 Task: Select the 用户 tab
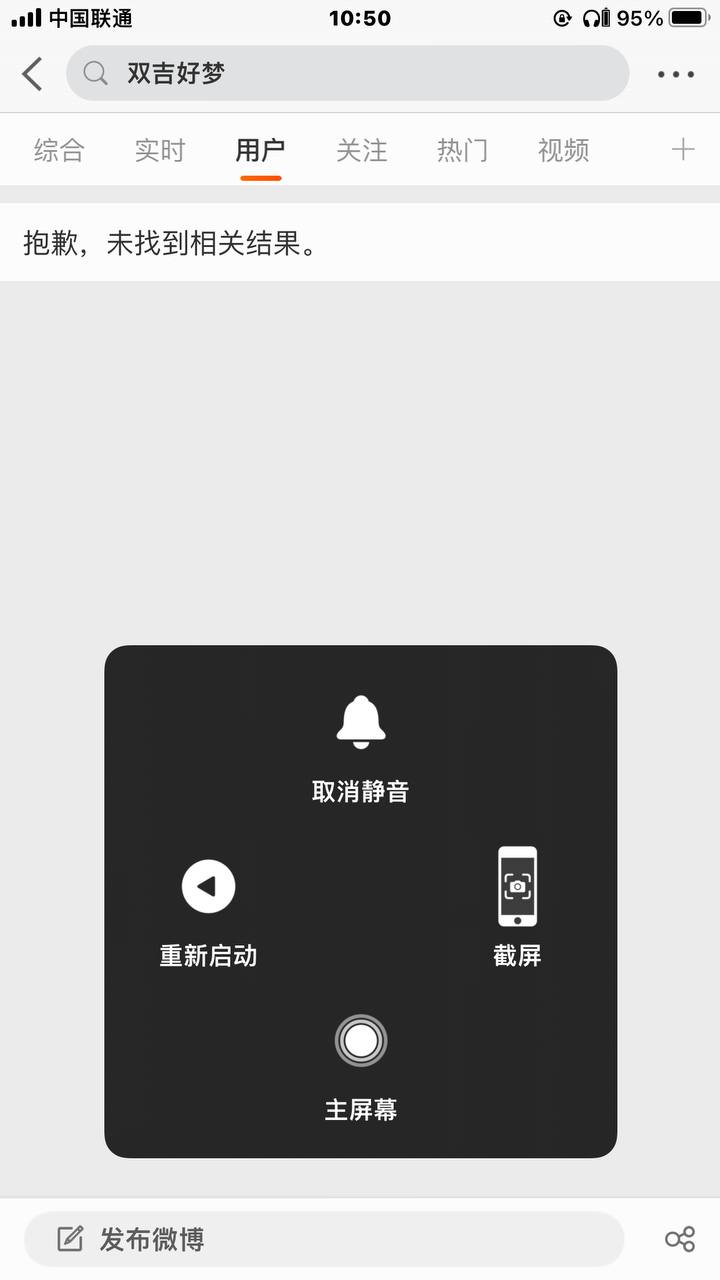260,150
